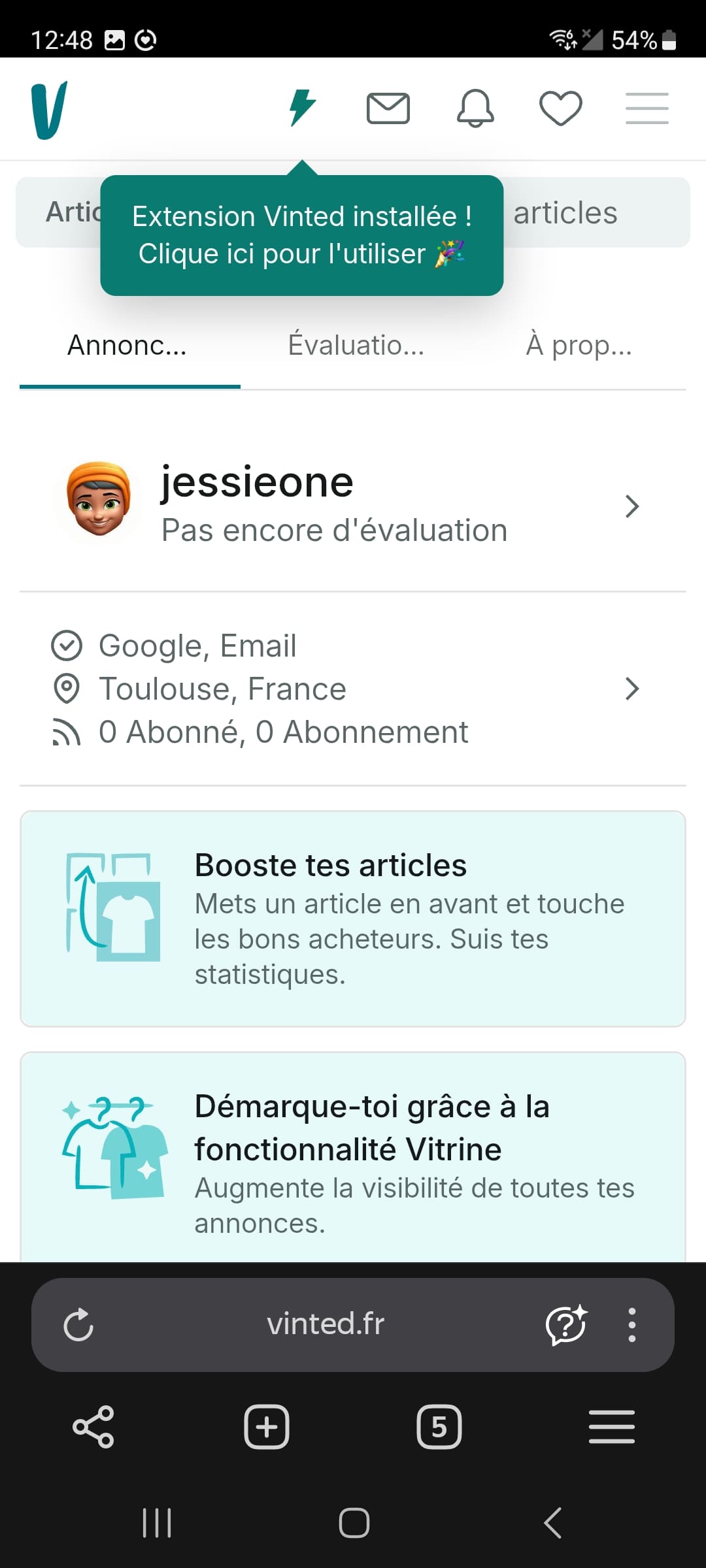Tap the Android back navigation button
This screenshot has width=706, height=1568.
point(552,1522)
